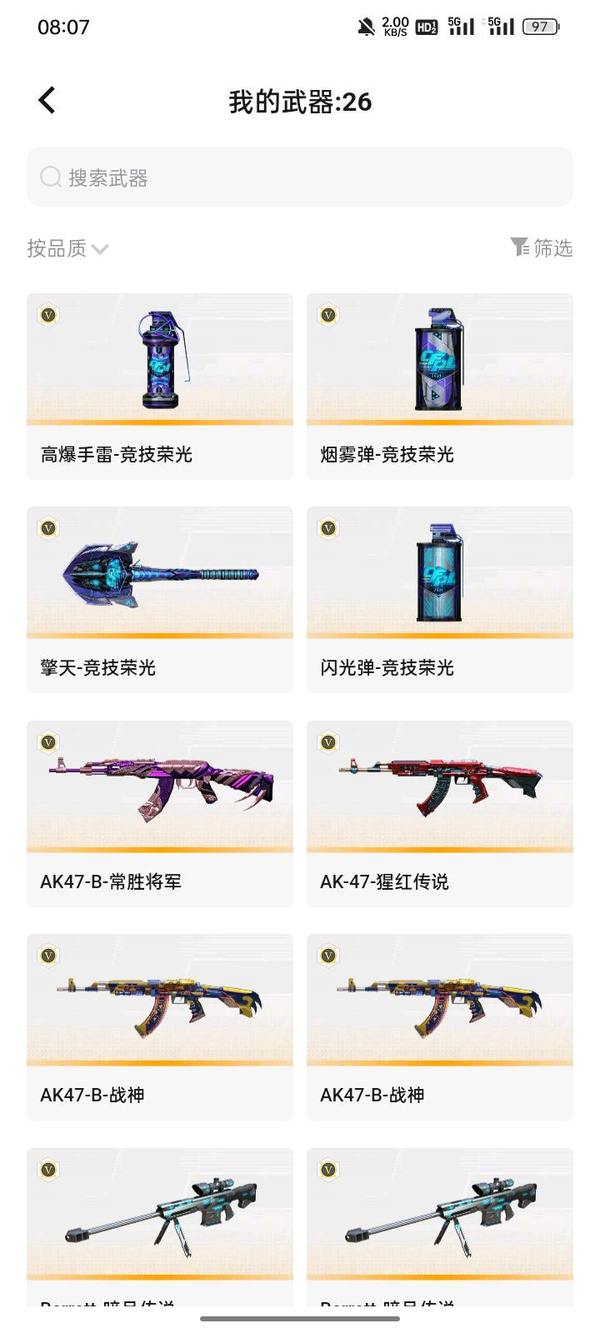The image size is (600, 1333).
Task: Select the 烟雾弹-竞技荣光 weapon card
Action: click(440, 380)
